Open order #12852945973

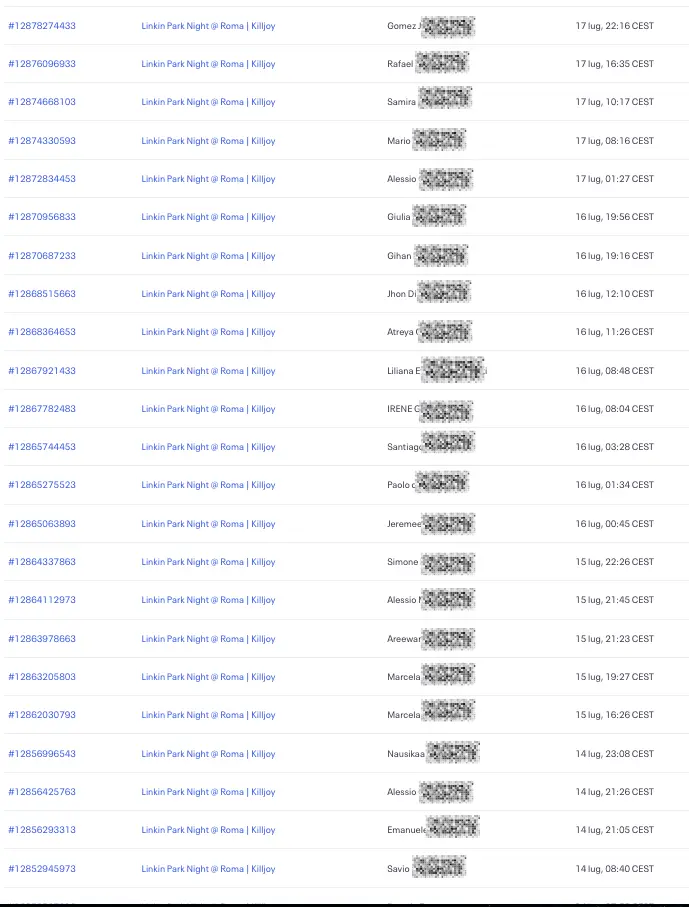pyautogui.click(x=42, y=869)
